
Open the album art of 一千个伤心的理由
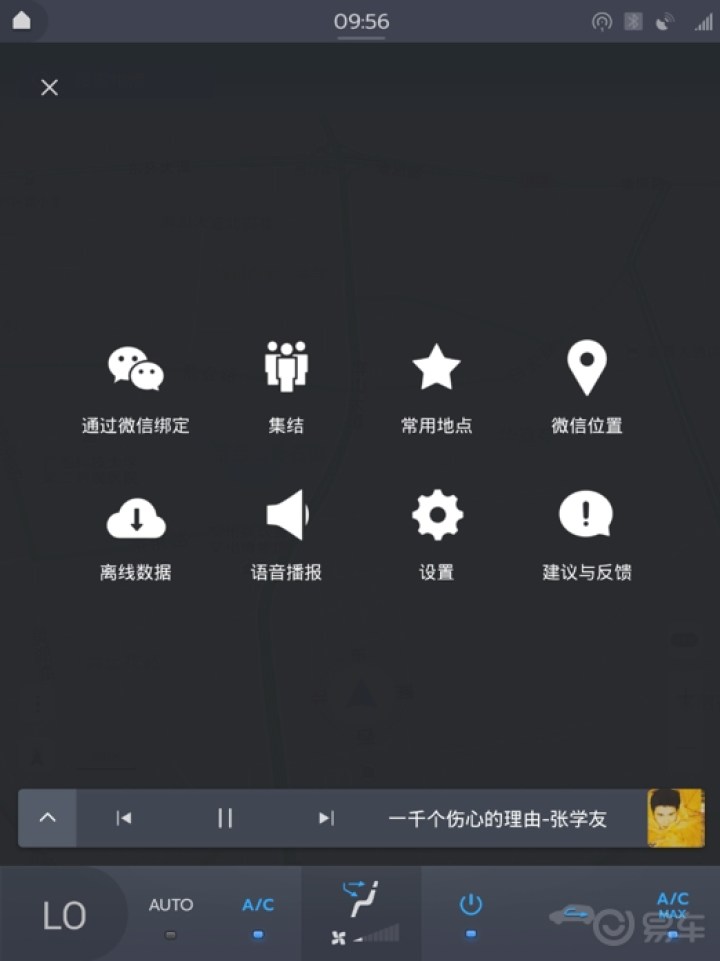tap(675, 818)
